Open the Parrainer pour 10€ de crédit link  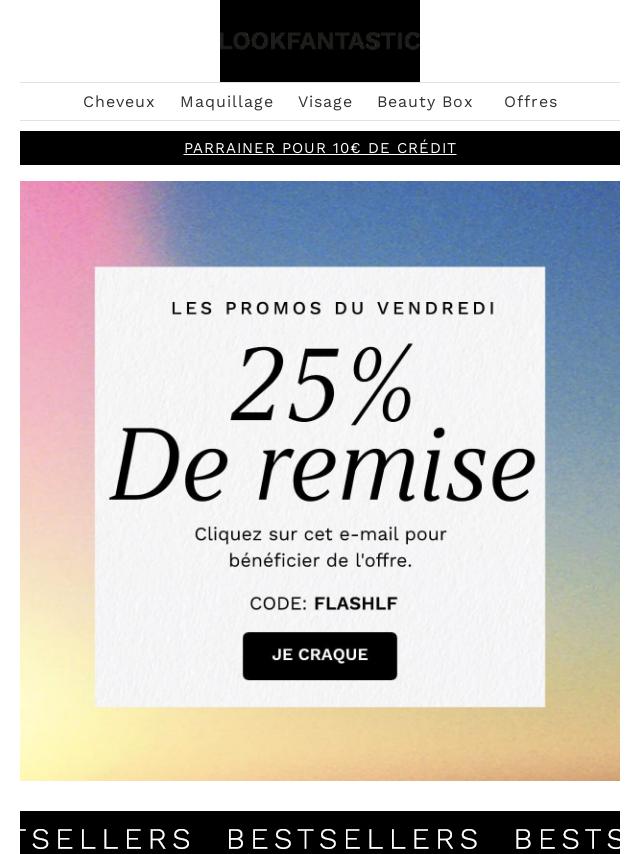point(320,148)
